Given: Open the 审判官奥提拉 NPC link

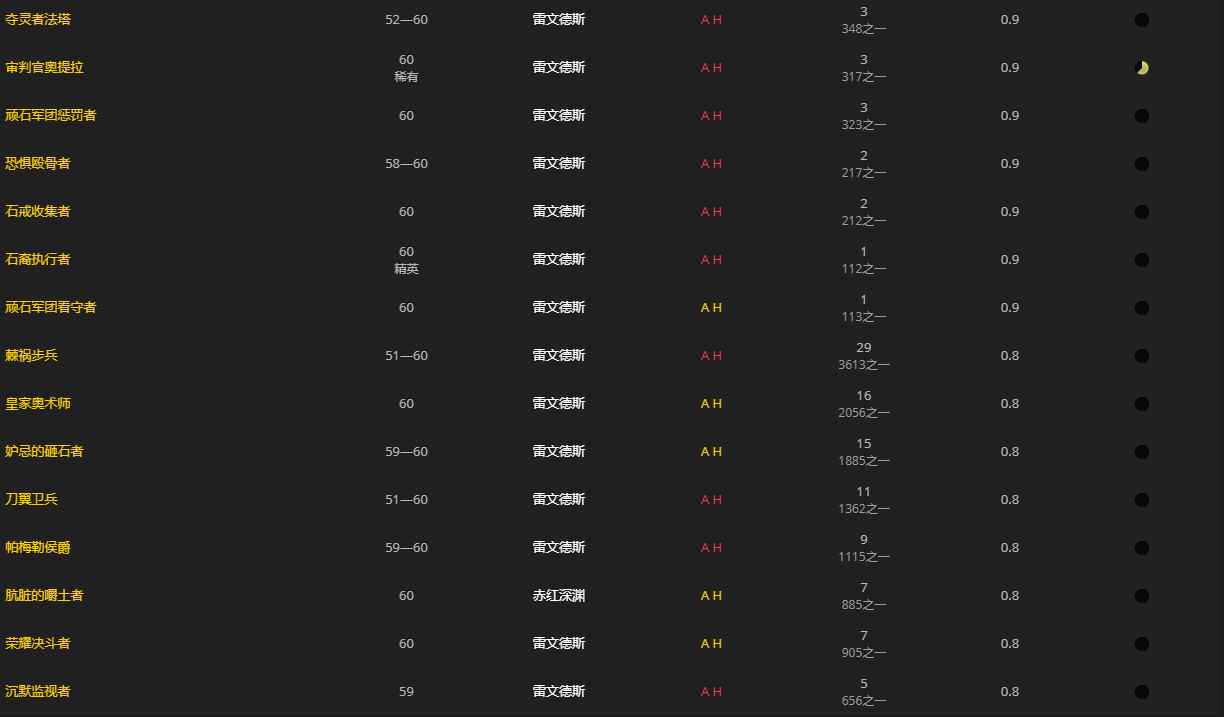Looking at the screenshot, I should click(x=44, y=68).
